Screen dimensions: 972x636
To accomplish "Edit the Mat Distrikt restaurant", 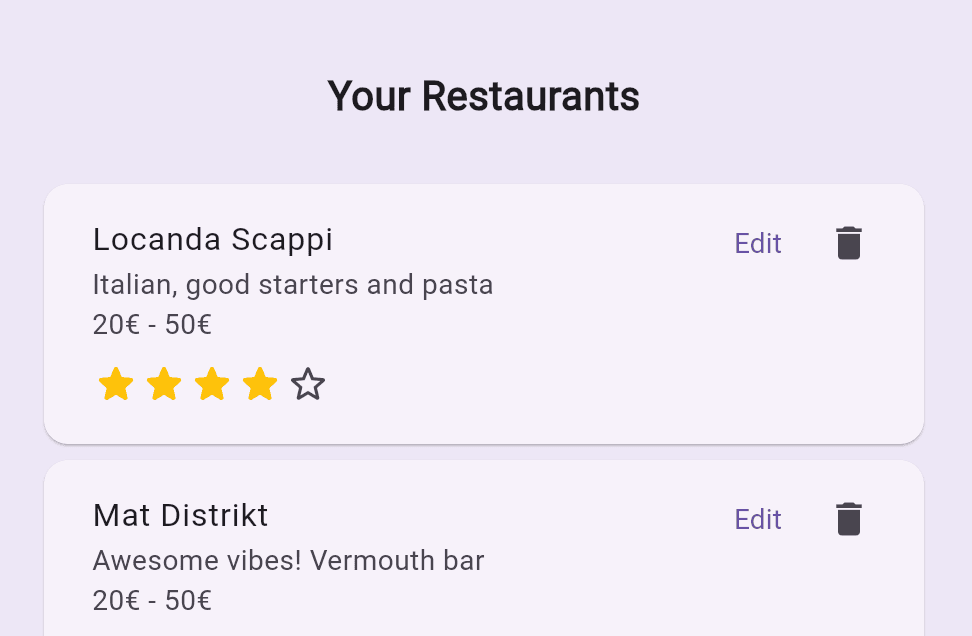I will 758,519.
